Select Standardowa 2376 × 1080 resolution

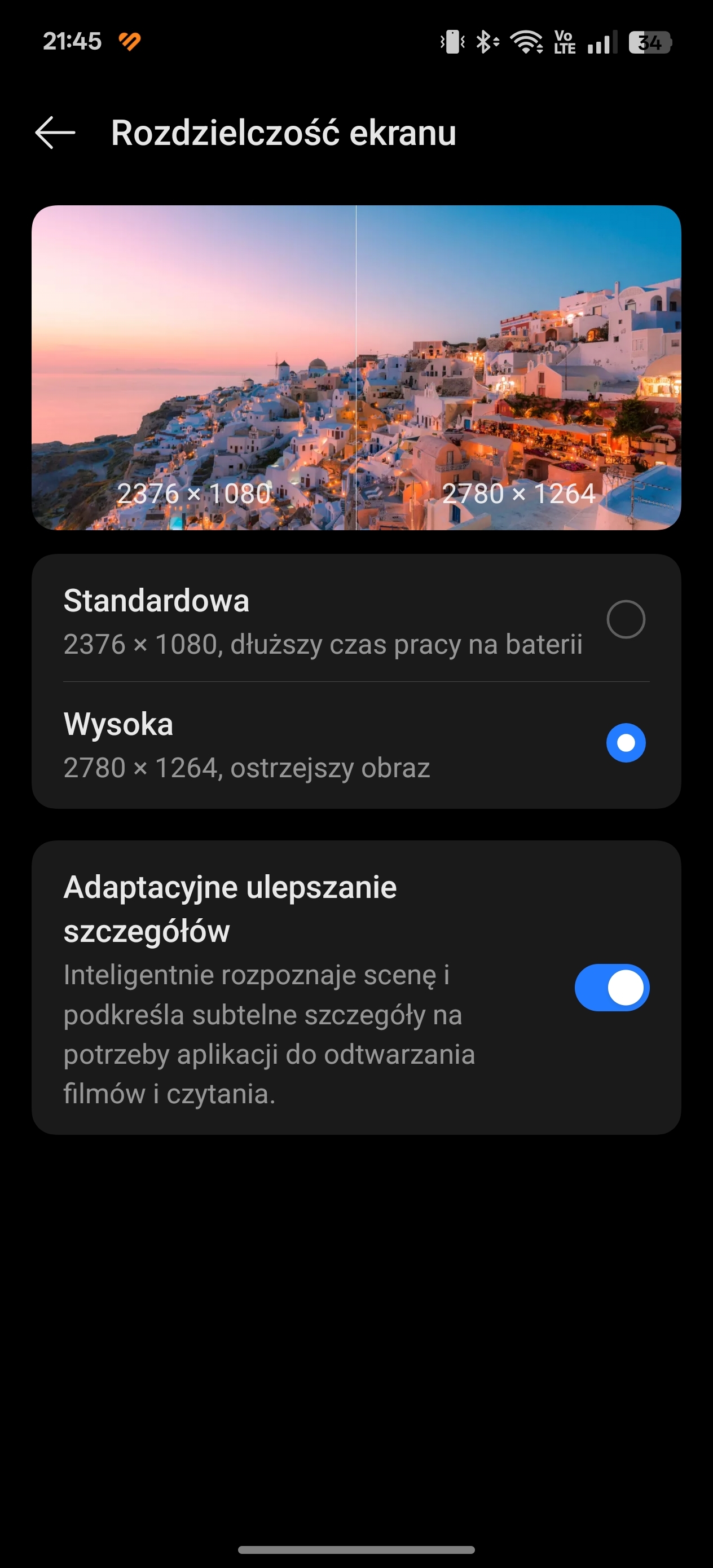click(x=626, y=620)
